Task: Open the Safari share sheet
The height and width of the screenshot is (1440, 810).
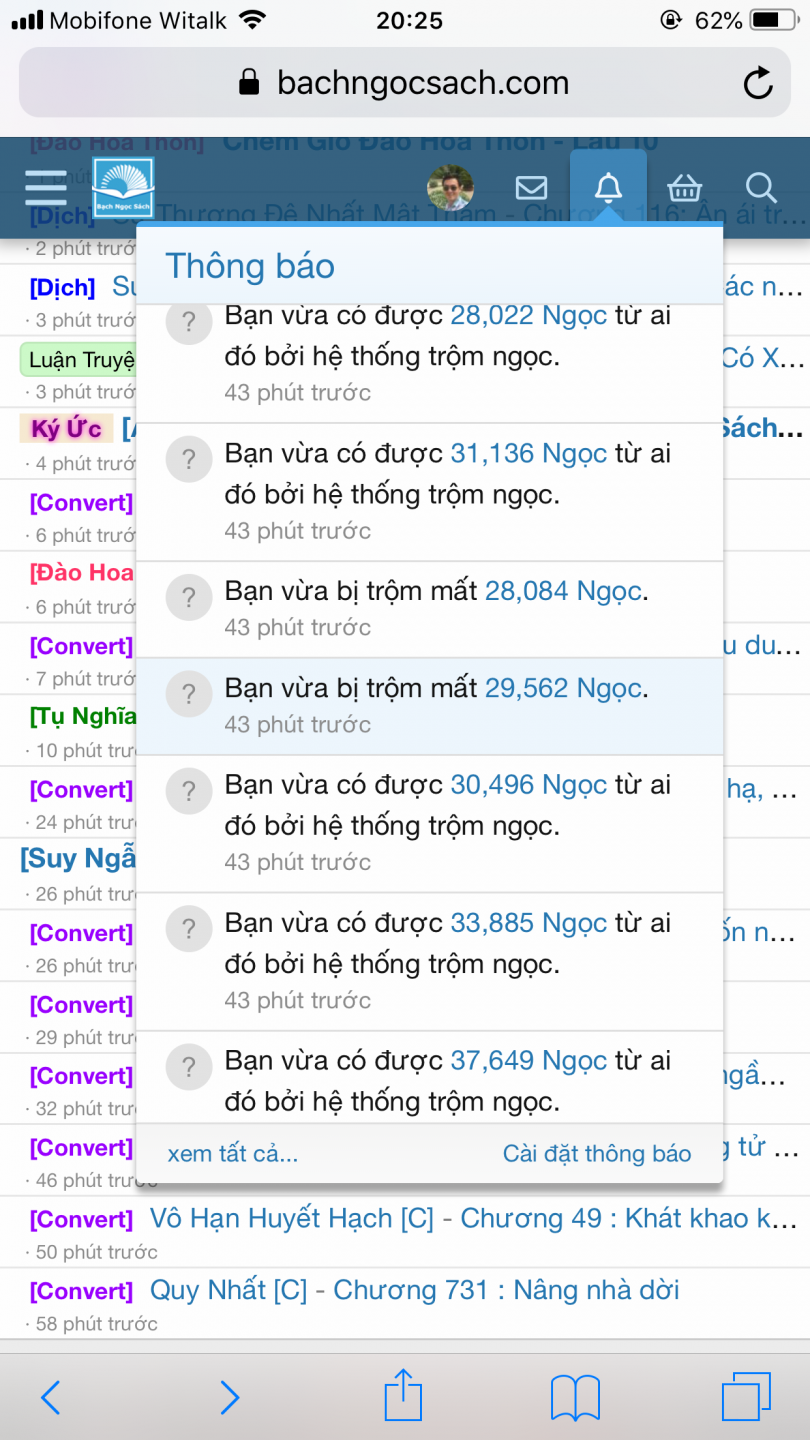Action: pos(404,1396)
